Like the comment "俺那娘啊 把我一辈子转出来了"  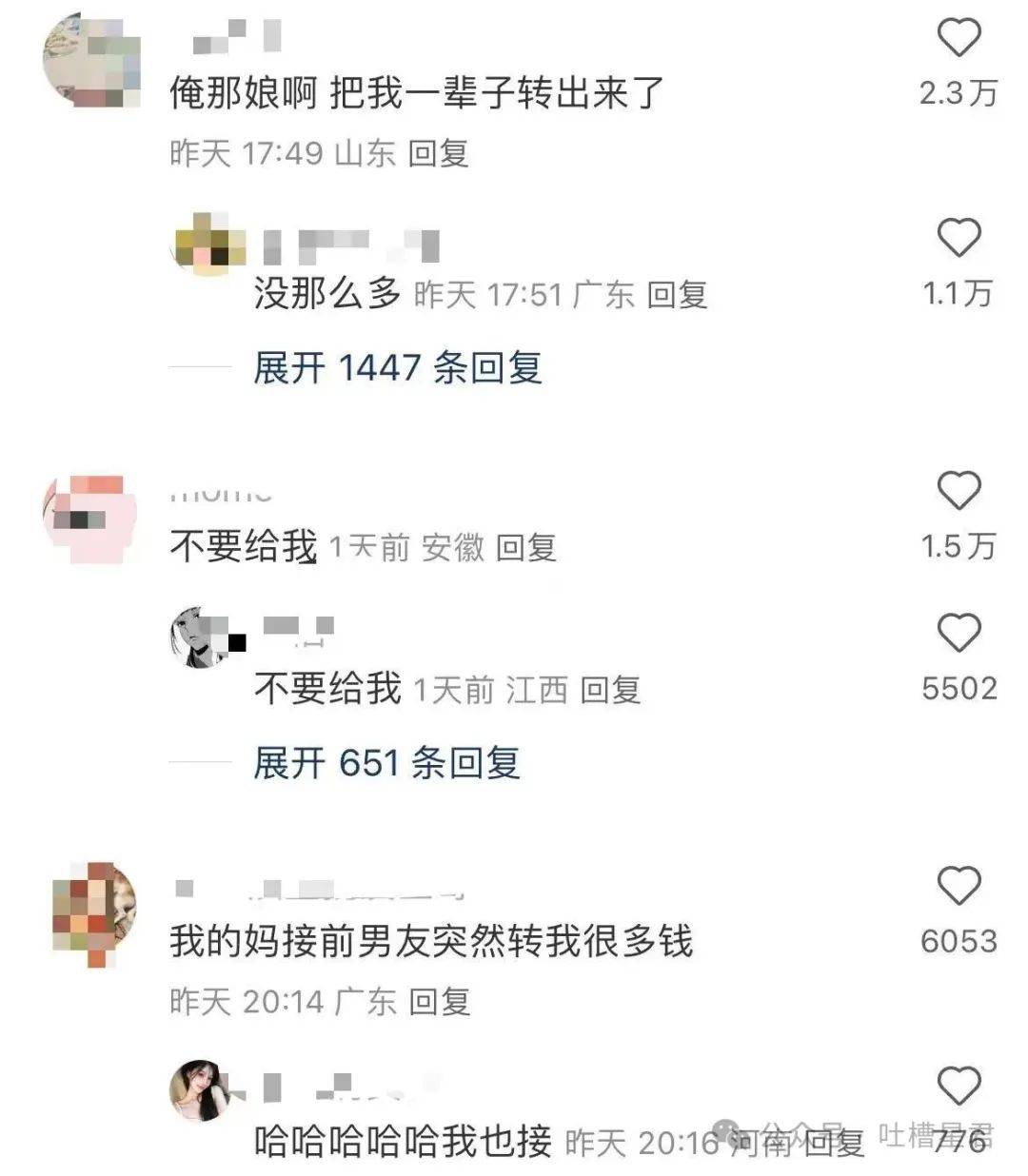[959, 38]
